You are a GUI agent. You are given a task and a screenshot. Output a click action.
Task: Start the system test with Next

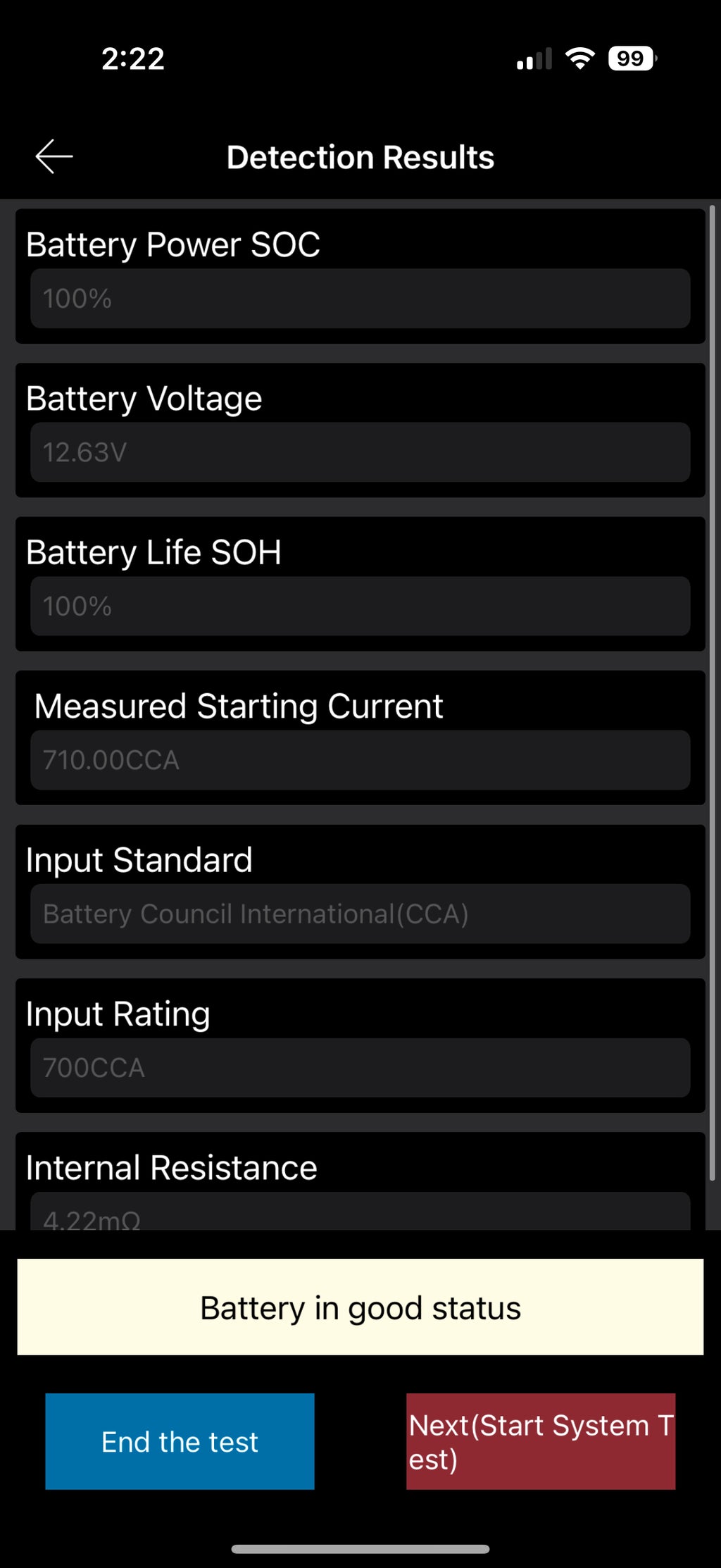pos(540,1441)
